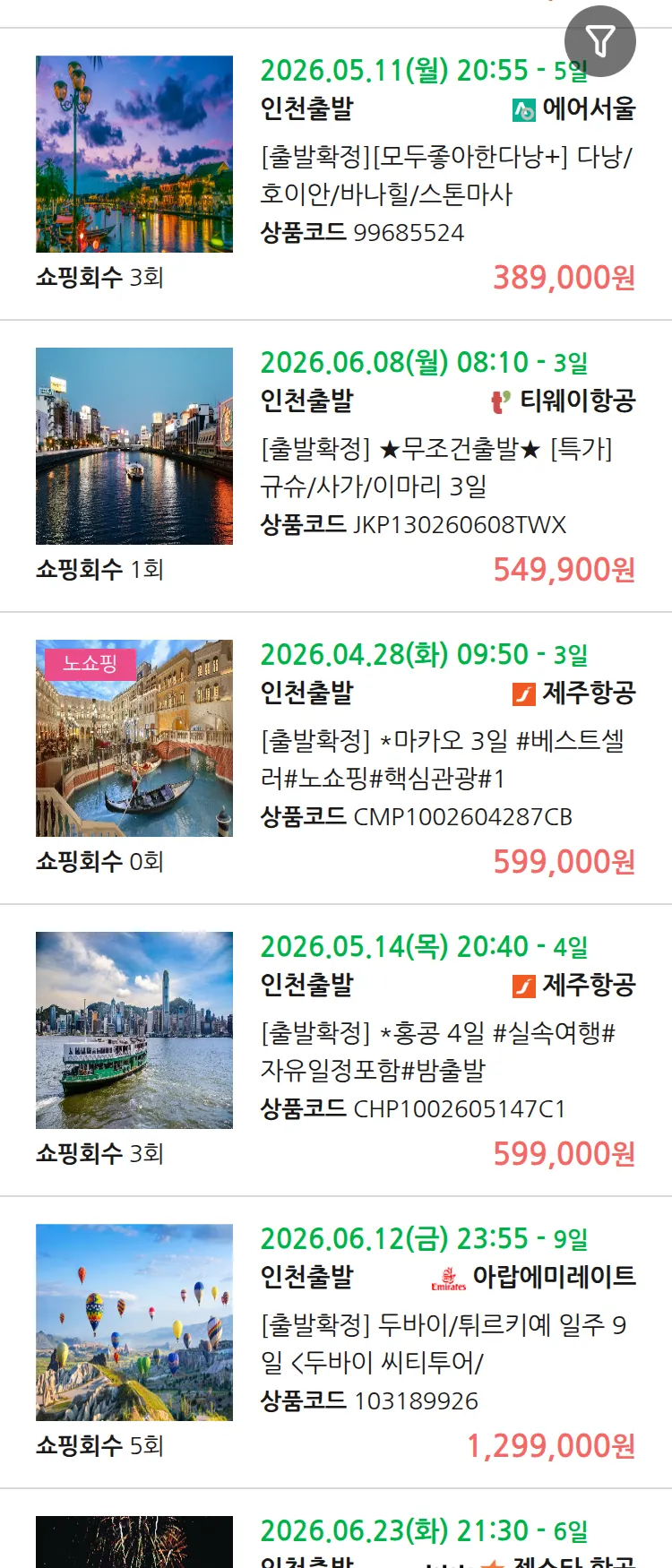Select the 마카오 3일 노쇼핑 package
The image size is (672, 1568).
442,759
